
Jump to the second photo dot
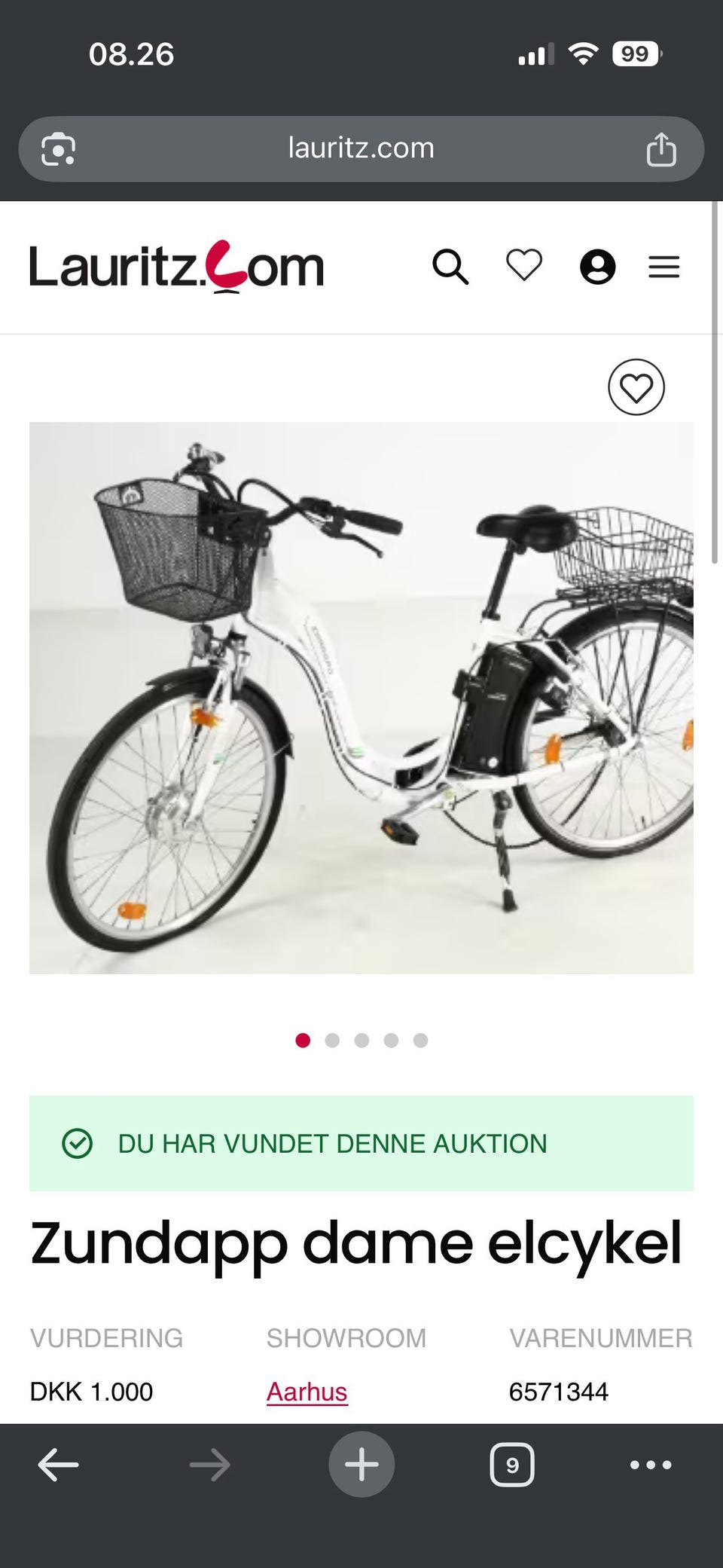click(332, 1041)
